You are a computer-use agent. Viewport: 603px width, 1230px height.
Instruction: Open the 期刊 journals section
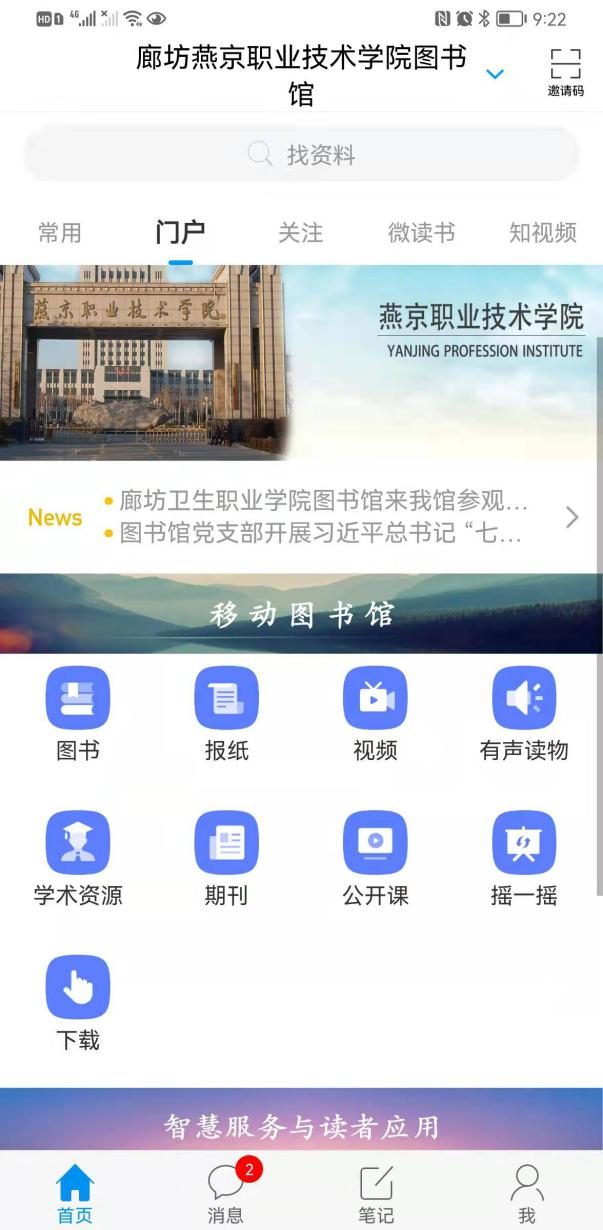tap(226, 857)
